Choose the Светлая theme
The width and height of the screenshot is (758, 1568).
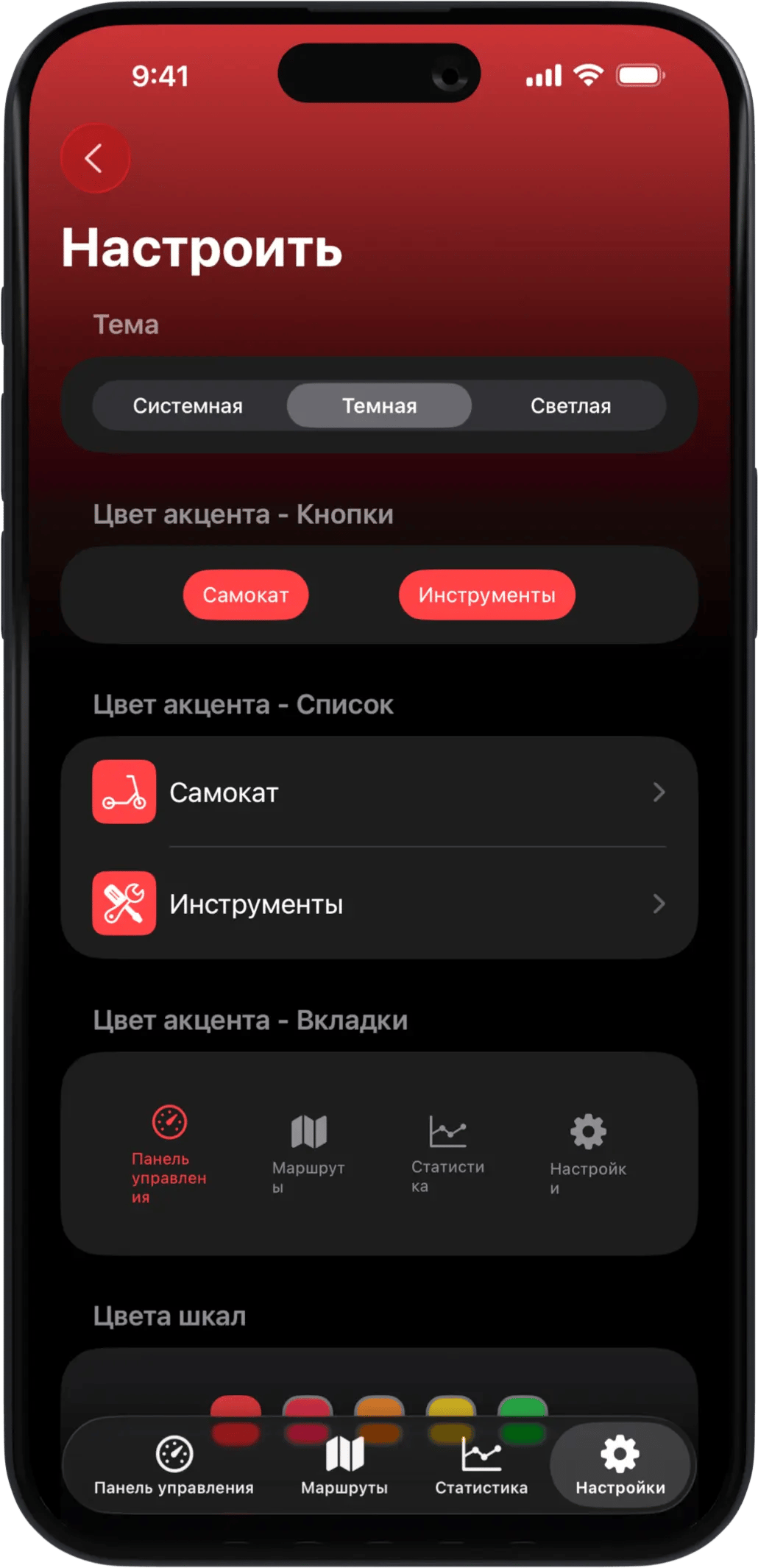570,405
